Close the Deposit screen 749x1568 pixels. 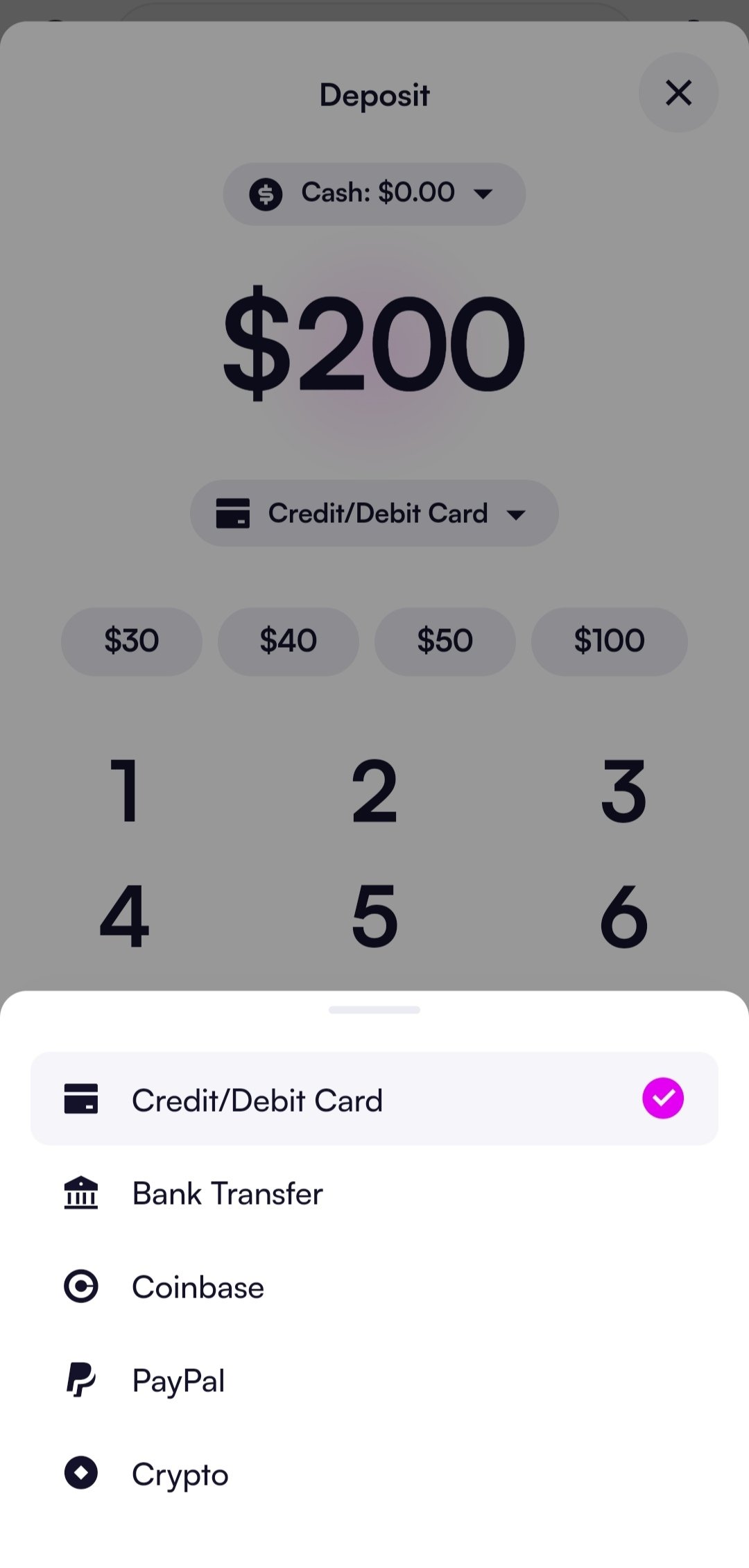pyautogui.click(x=678, y=93)
